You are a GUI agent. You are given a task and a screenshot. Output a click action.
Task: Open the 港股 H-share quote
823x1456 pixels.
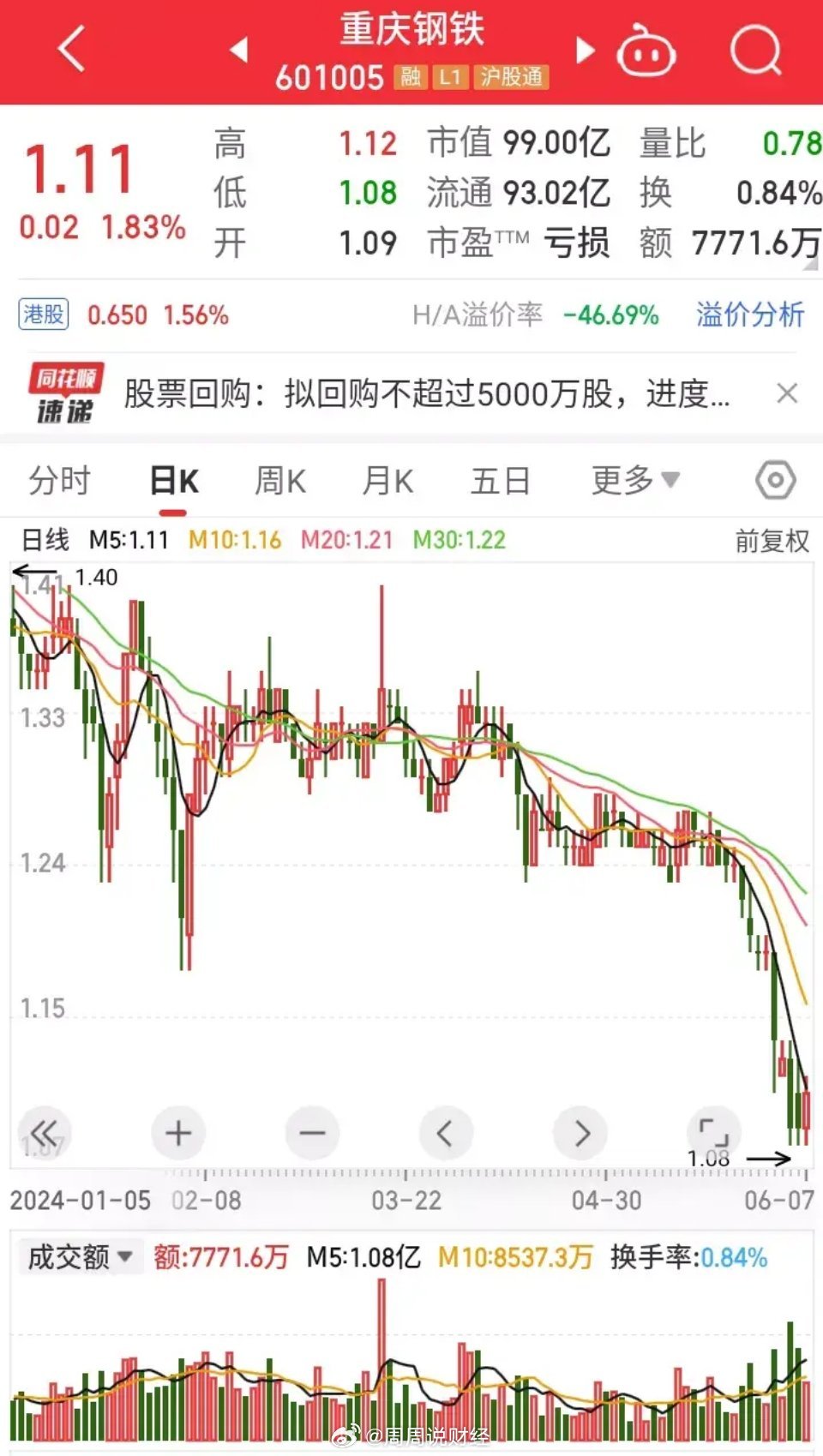click(x=44, y=315)
